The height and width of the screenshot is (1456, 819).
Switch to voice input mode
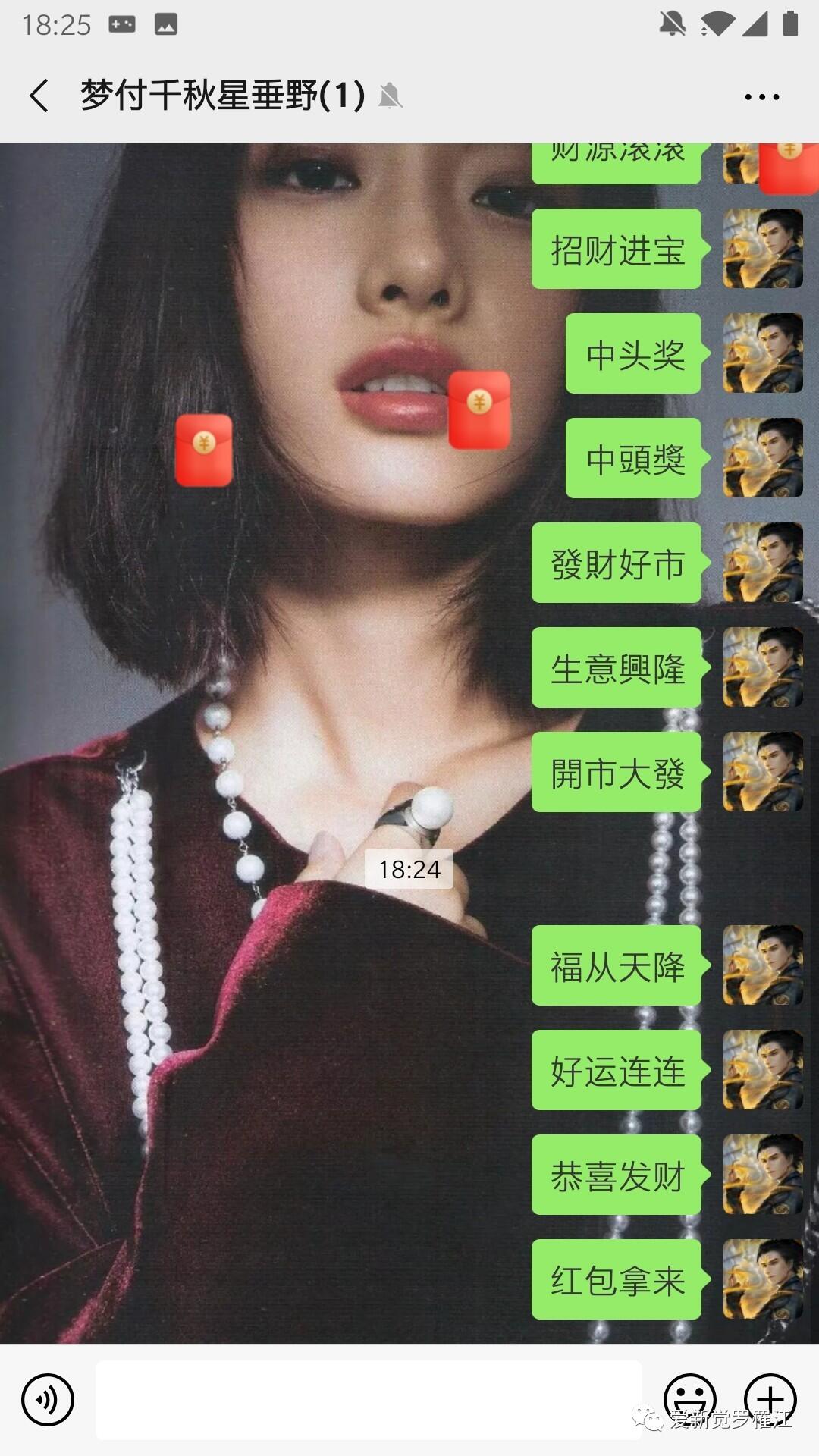[48, 1399]
